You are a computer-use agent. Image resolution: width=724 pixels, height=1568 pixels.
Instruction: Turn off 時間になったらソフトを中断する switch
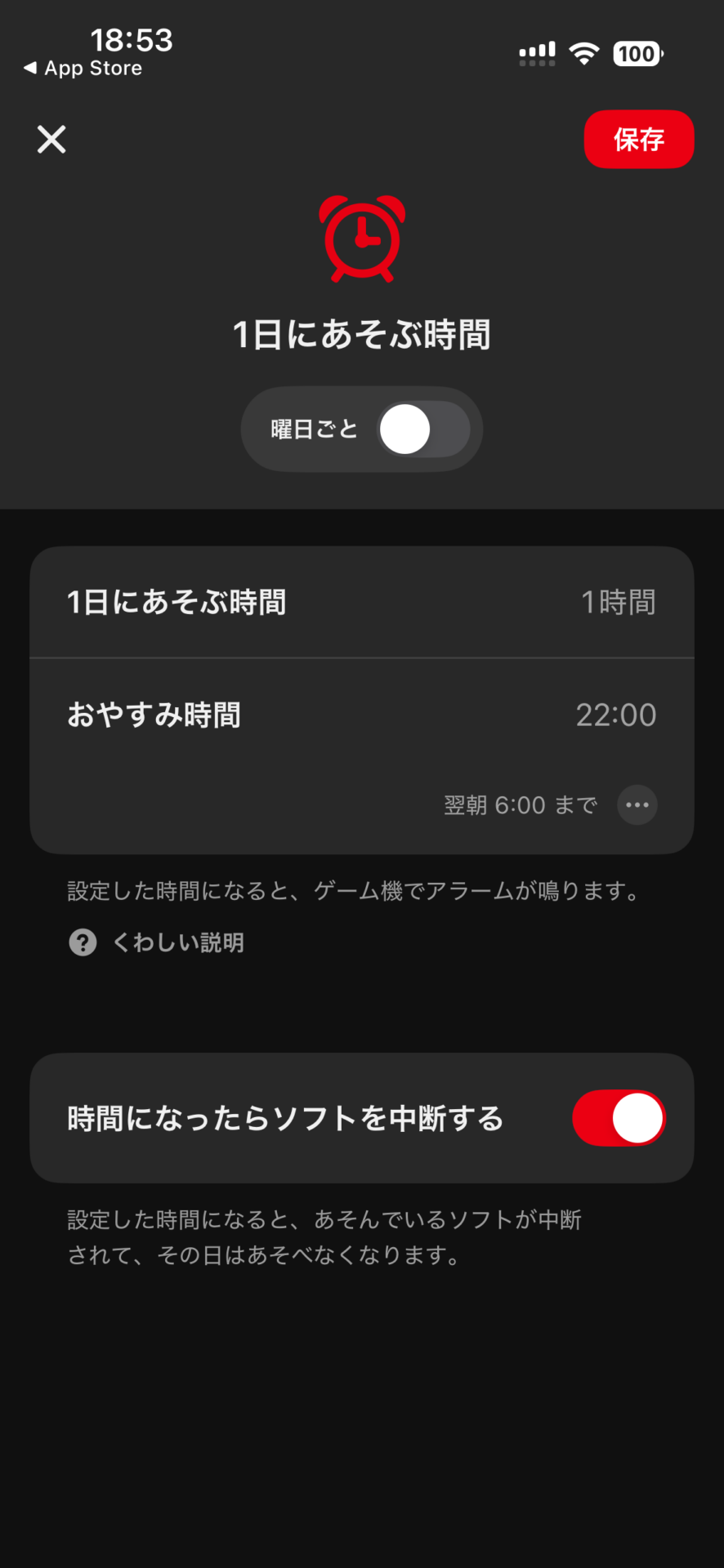(619, 1118)
